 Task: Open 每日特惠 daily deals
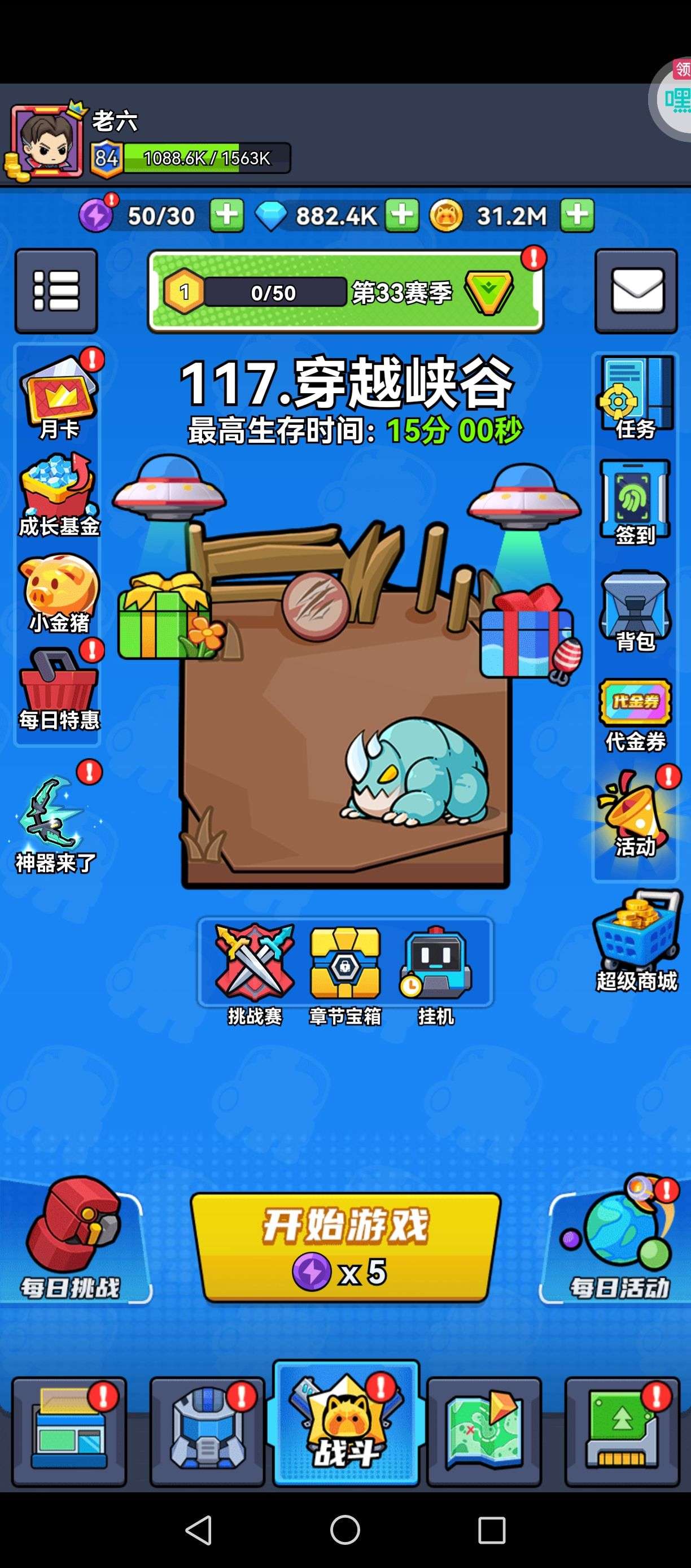pyautogui.click(x=59, y=688)
